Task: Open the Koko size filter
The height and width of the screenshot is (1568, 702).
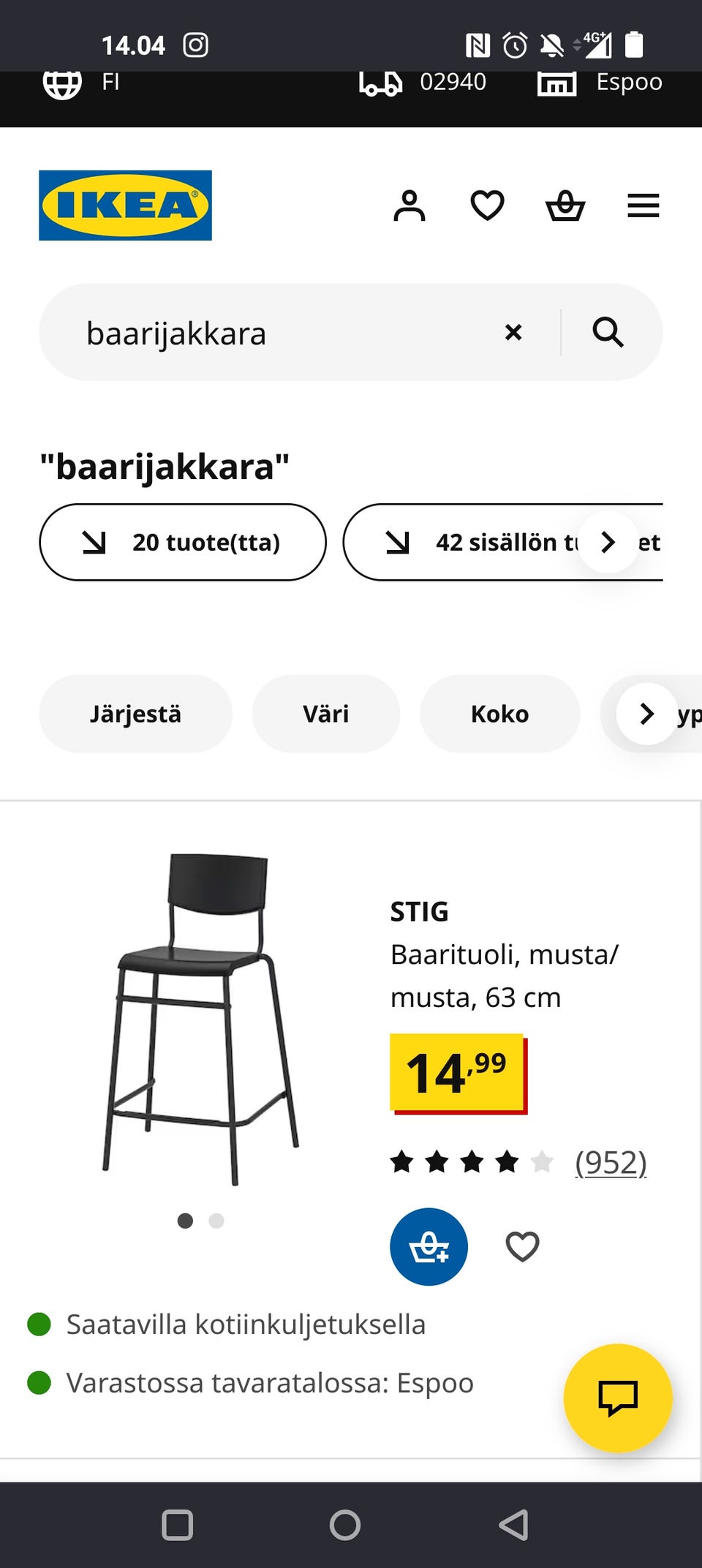Action: pos(499,713)
